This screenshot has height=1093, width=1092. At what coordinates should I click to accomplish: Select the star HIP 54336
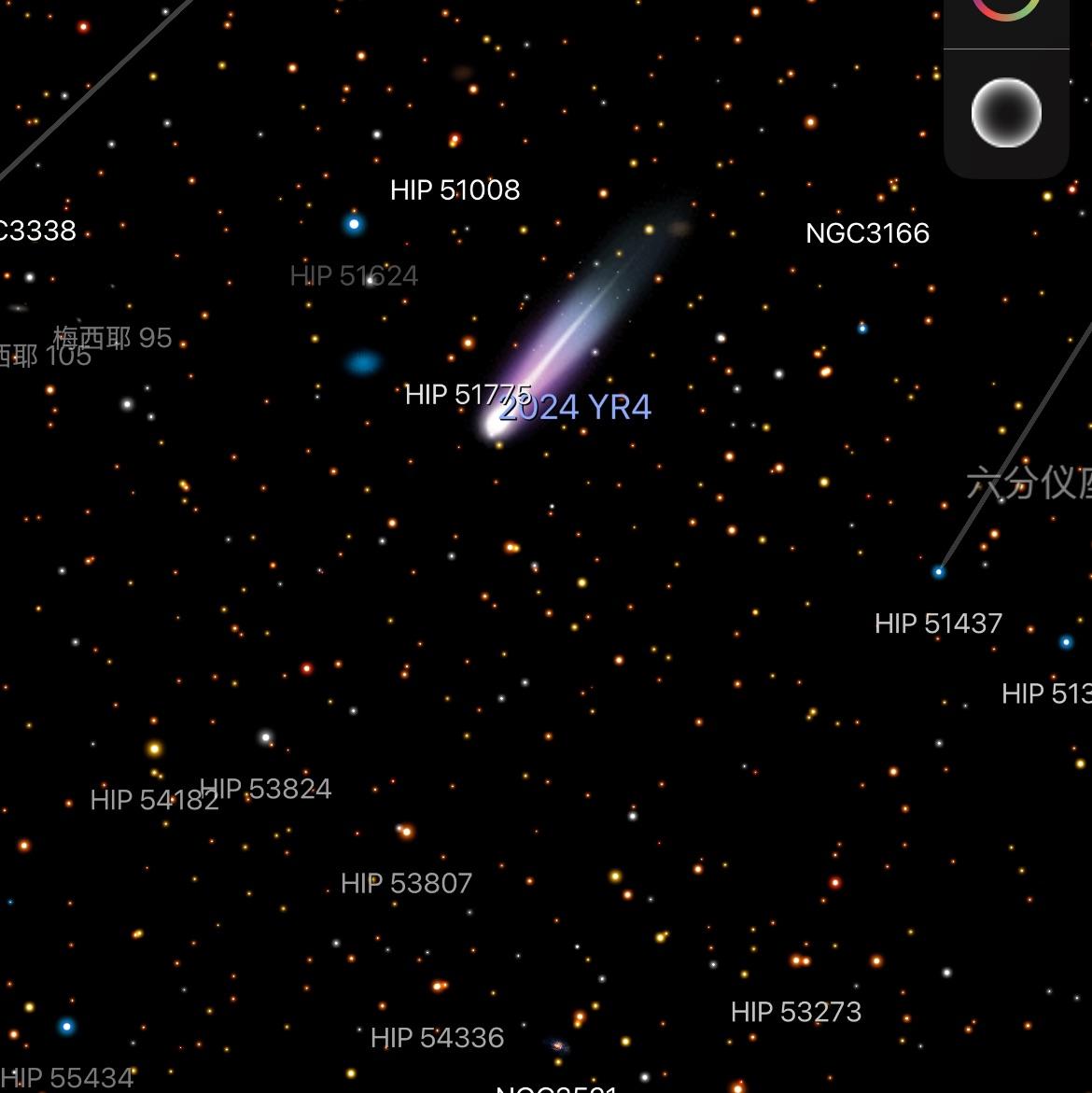[x=437, y=1038]
